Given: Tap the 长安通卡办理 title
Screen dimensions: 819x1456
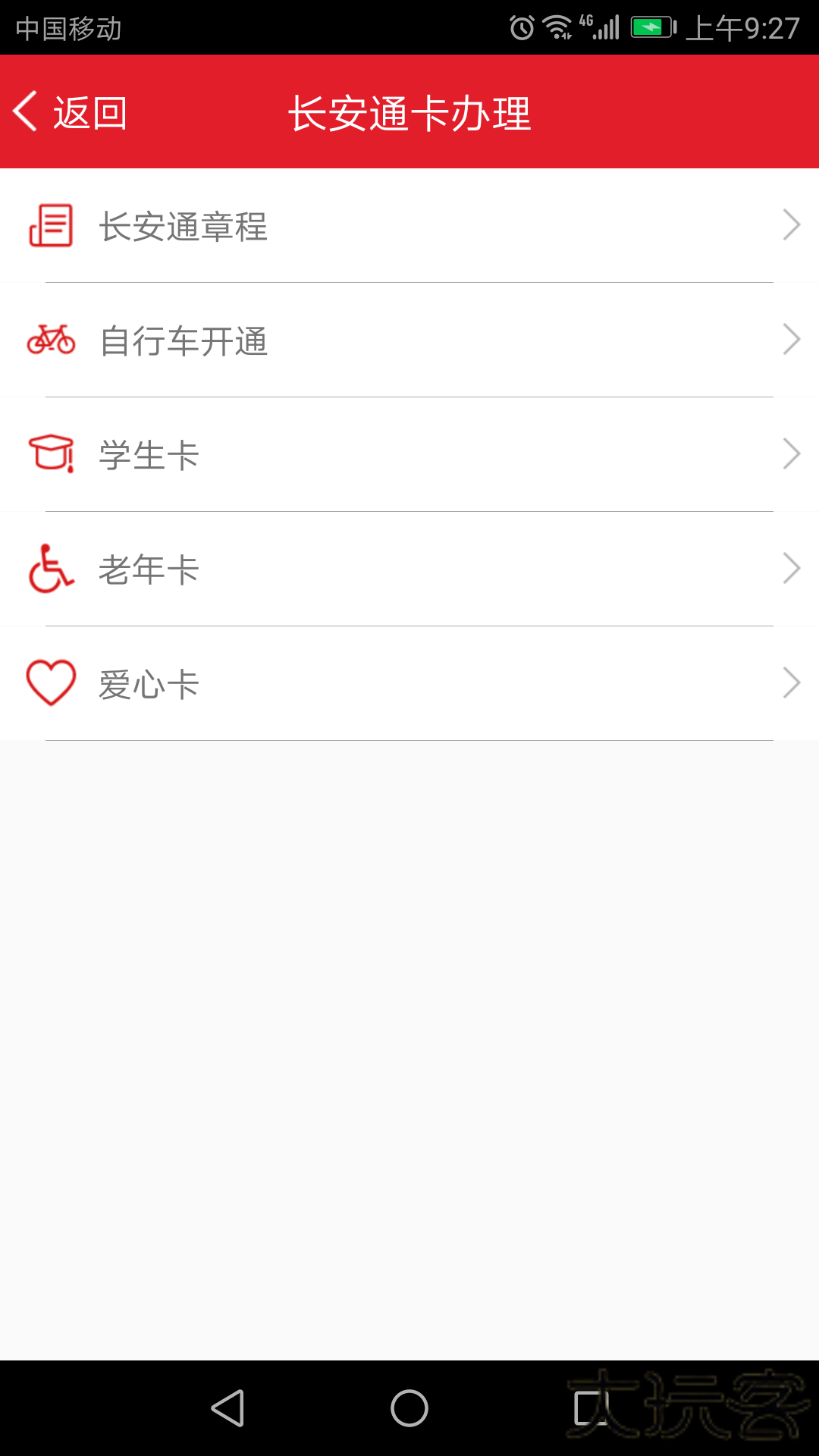Looking at the screenshot, I should (x=409, y=112).
